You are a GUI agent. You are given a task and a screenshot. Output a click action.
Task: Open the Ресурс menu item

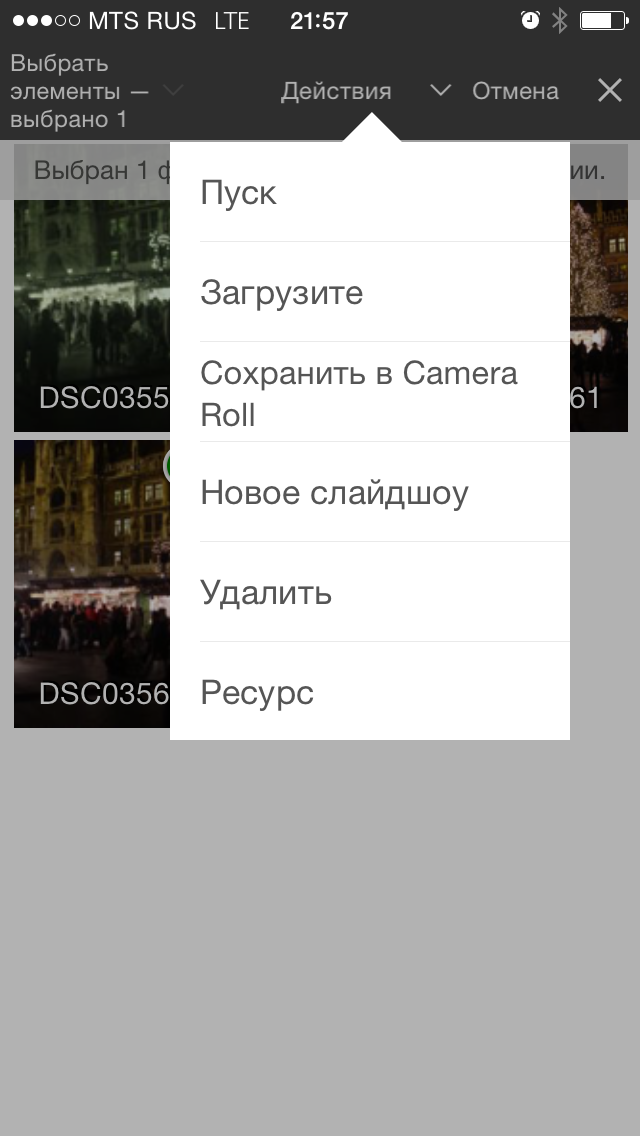(370, 692)
